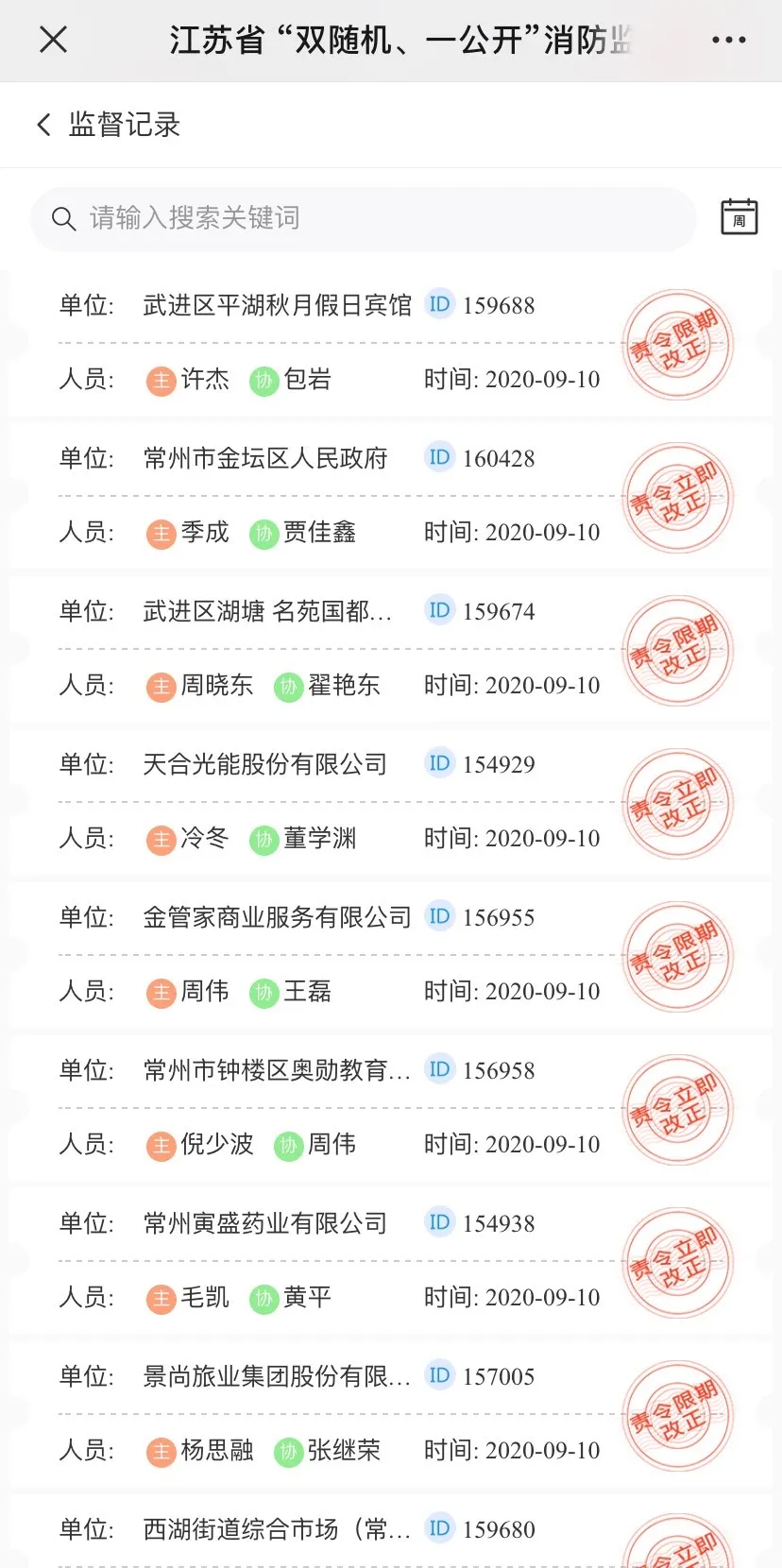The image size is (782, 1568).
Task: Open the 西湖街道综合市场 record
Action: (x=277, y=1530)
